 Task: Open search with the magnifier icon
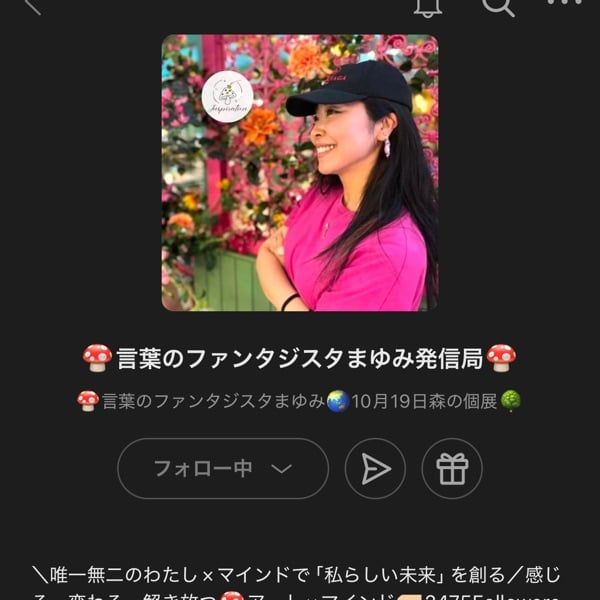click(x=498, y=6)
